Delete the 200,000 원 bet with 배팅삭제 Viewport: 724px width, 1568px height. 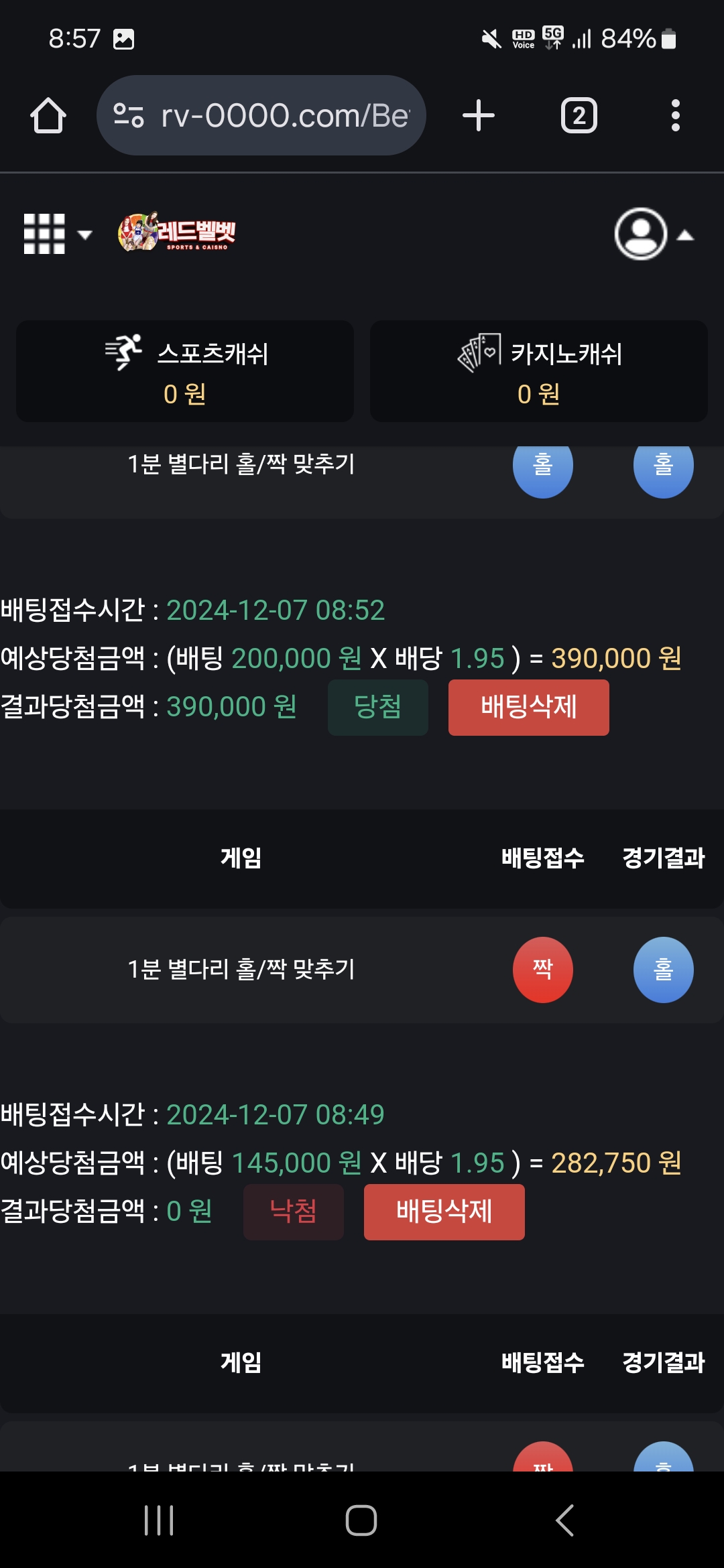[x=528, y=708]
